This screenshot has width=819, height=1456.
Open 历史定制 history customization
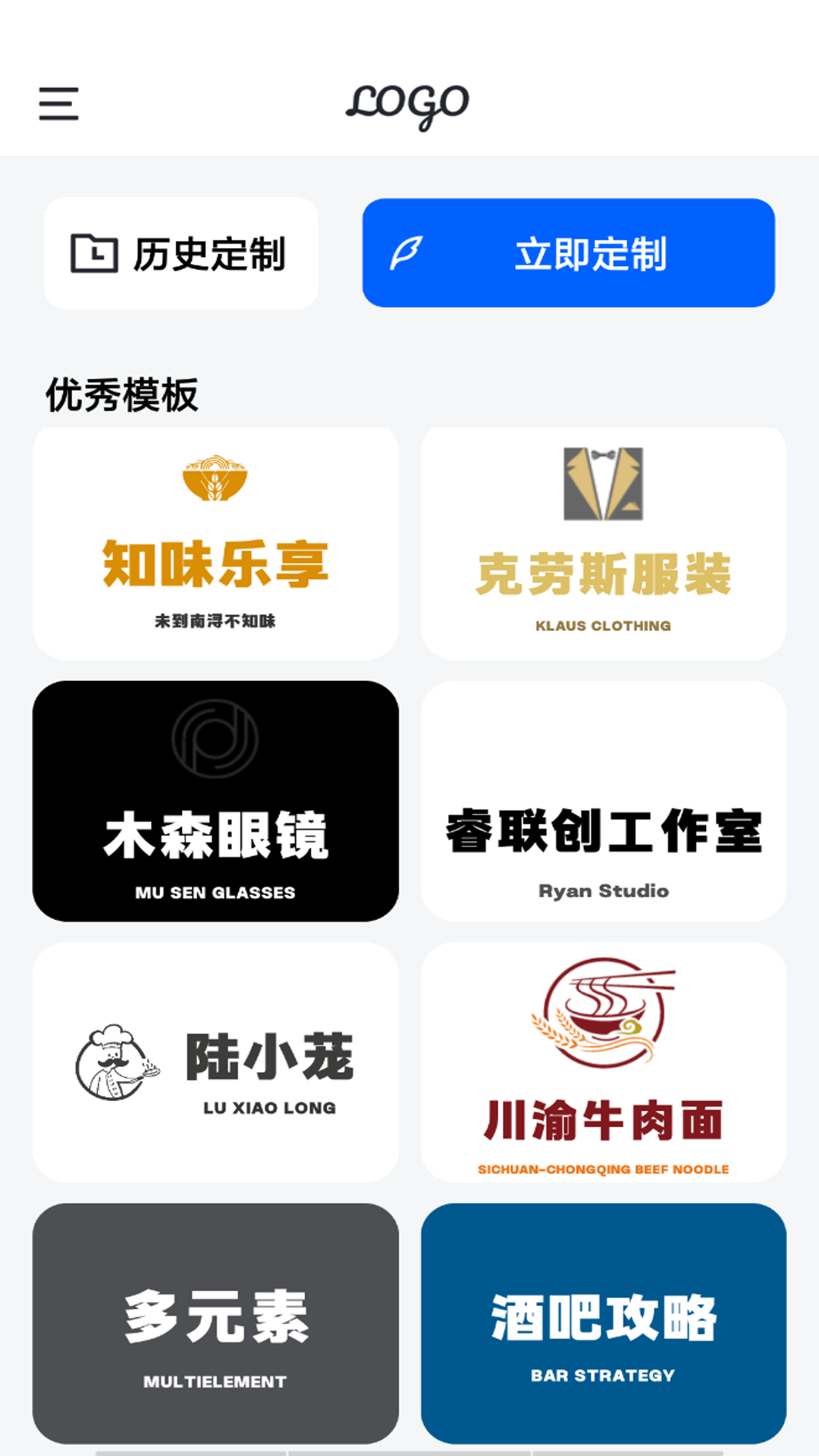tap(180, 253)
